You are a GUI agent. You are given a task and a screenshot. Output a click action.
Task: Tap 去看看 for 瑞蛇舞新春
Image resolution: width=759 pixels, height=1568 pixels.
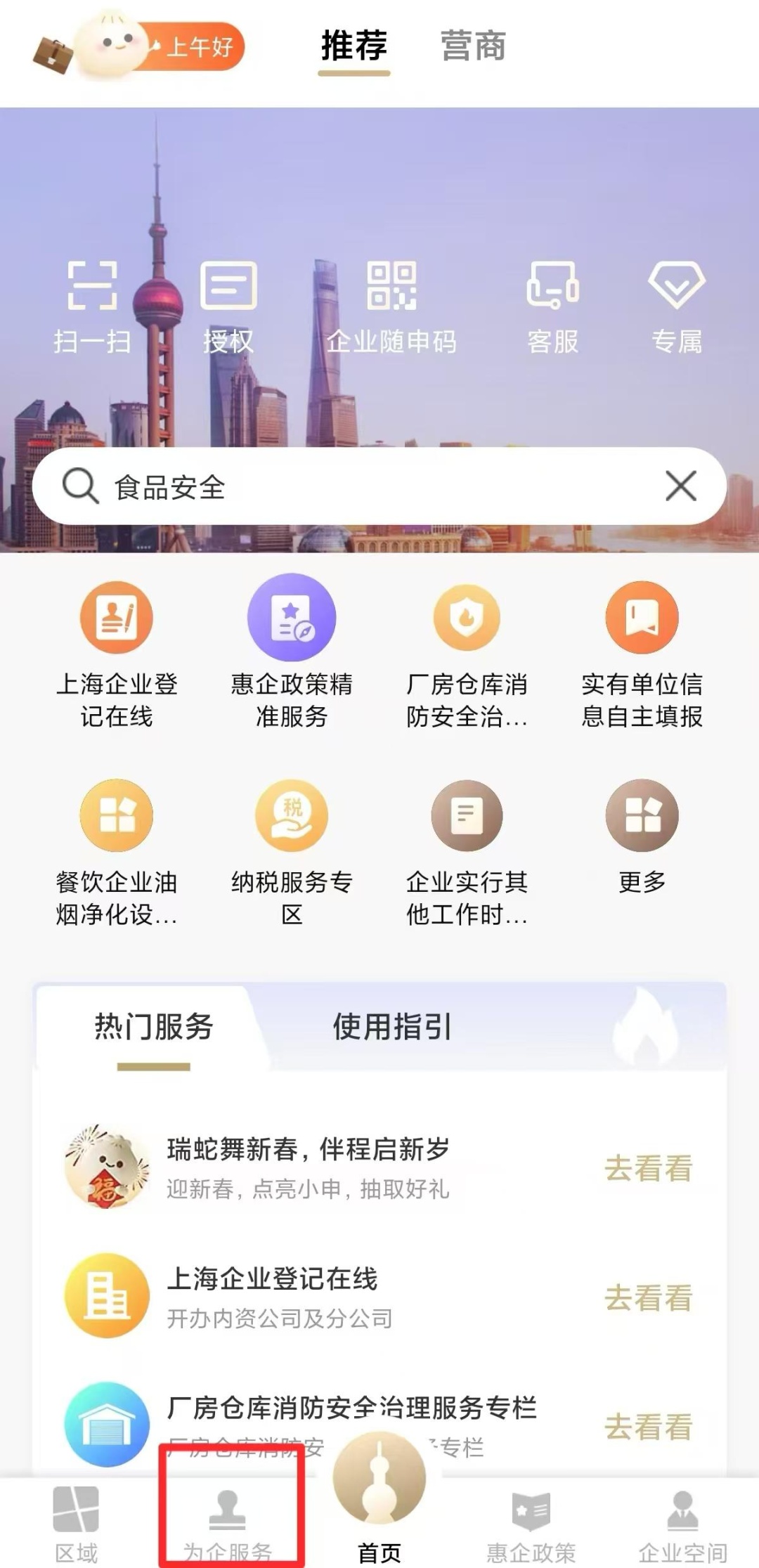click(648, 1168)
